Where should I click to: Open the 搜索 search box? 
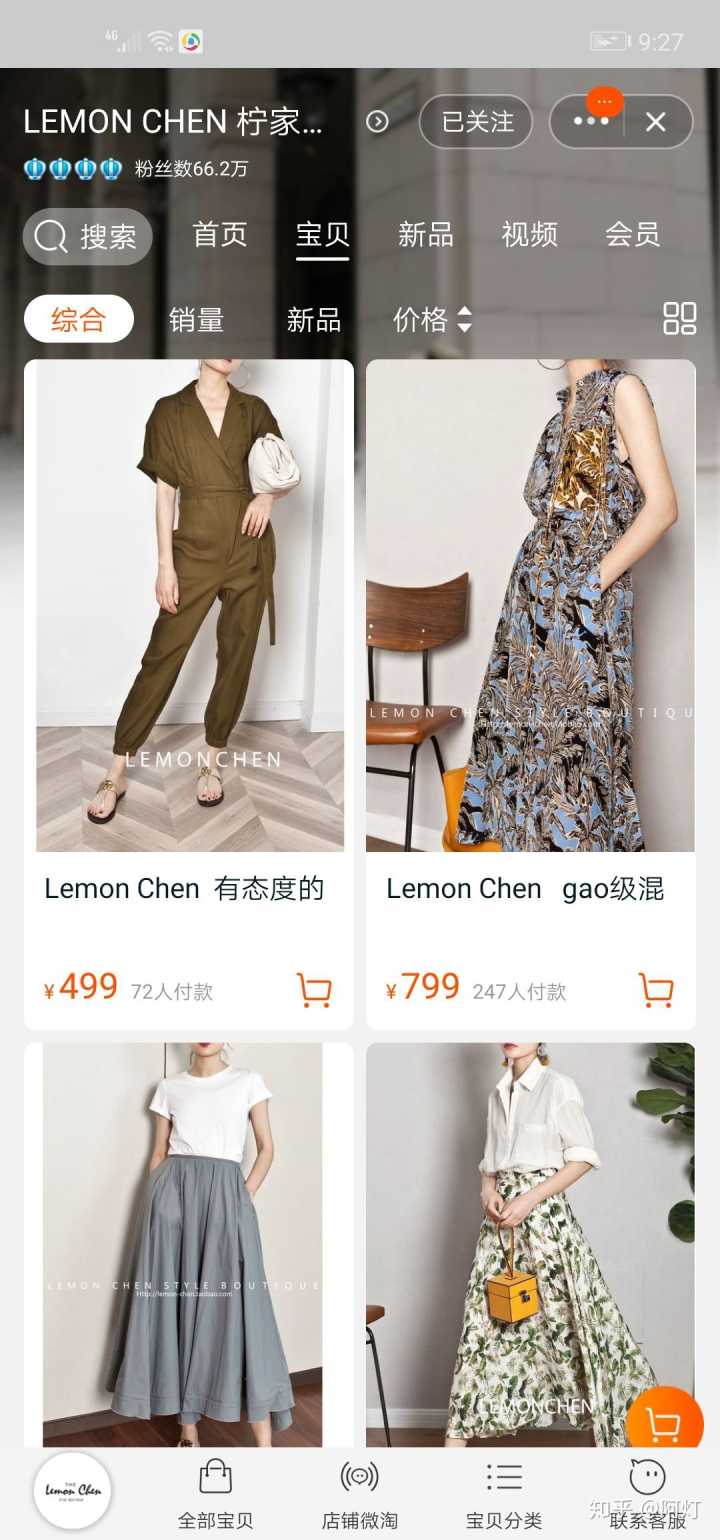click(88, 237)
